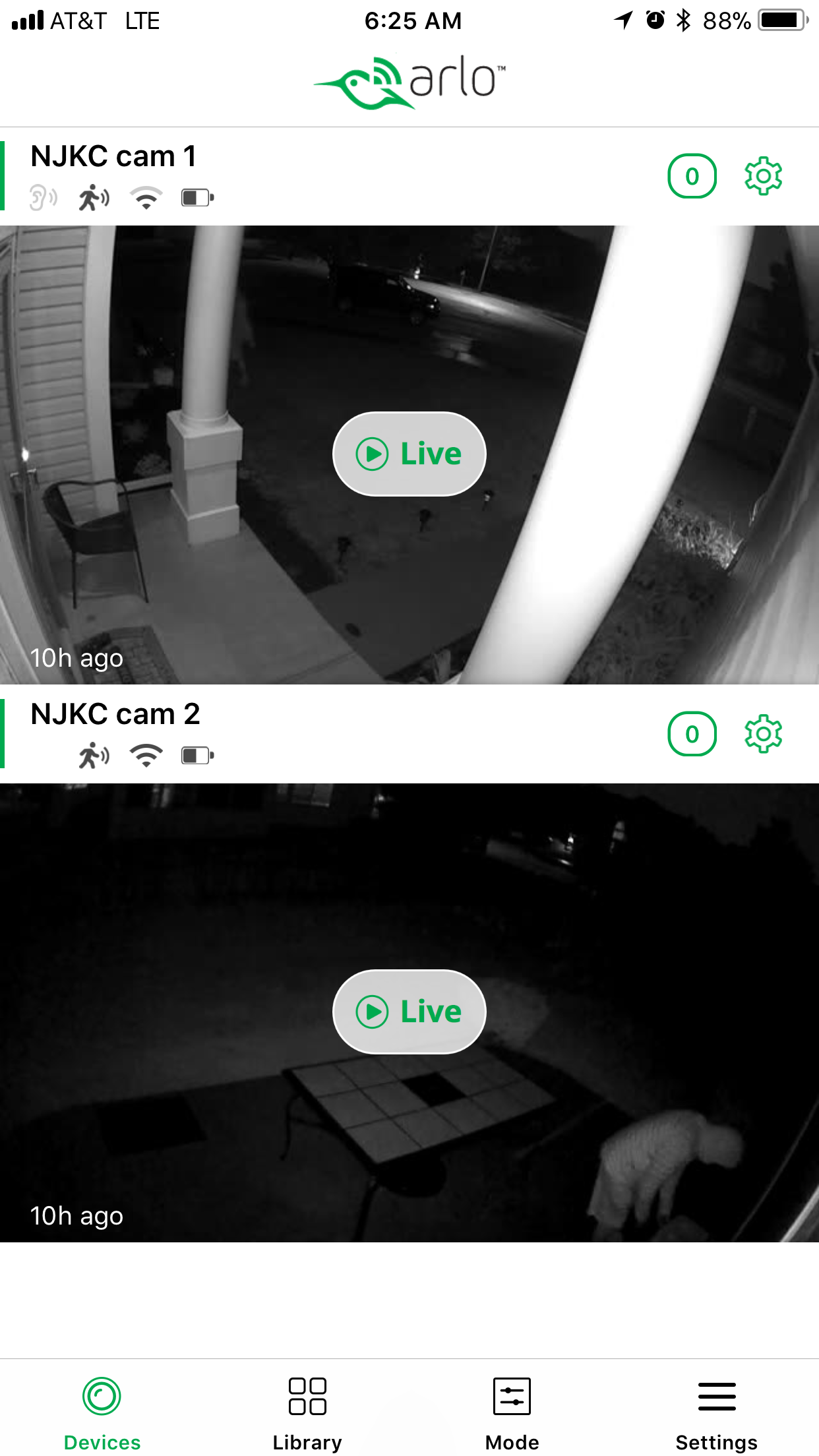Viewport: 819px width, 1456px height.
Task: Open settings gear for NJKC cam 1
Action: [763, 176]
